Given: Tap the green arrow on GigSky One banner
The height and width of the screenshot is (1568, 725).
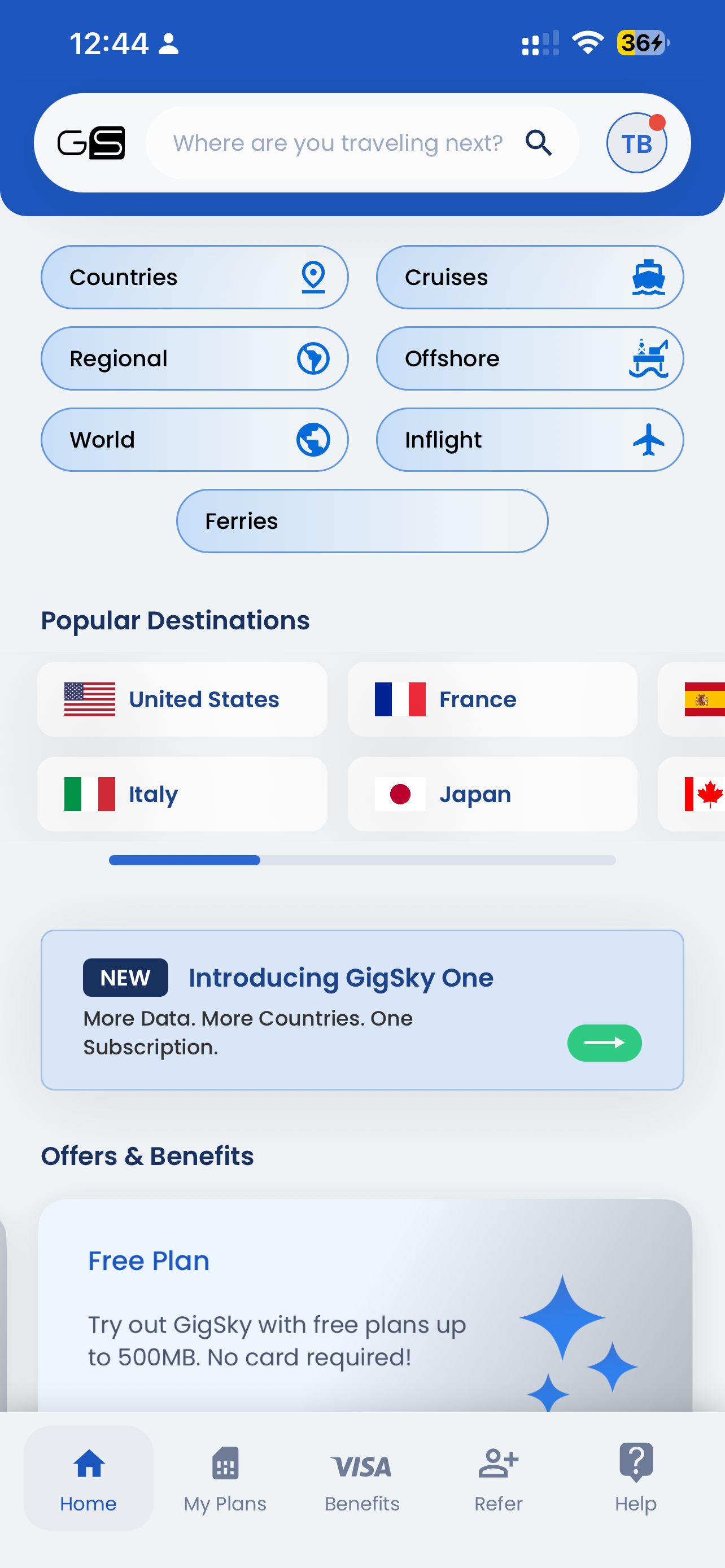Looking at the screenshot, I should (604, 1043).
